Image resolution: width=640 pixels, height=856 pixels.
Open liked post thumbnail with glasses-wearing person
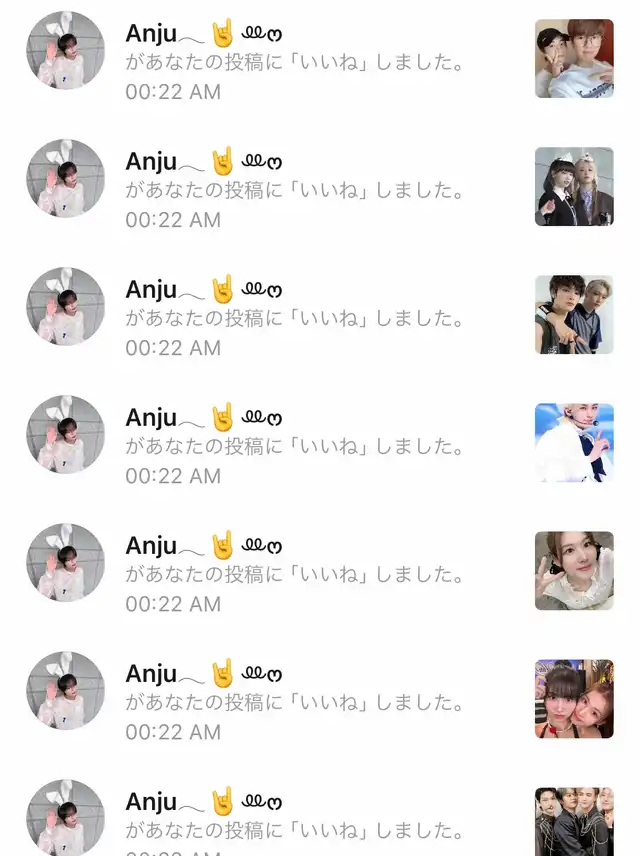click(x=574, y=59)
